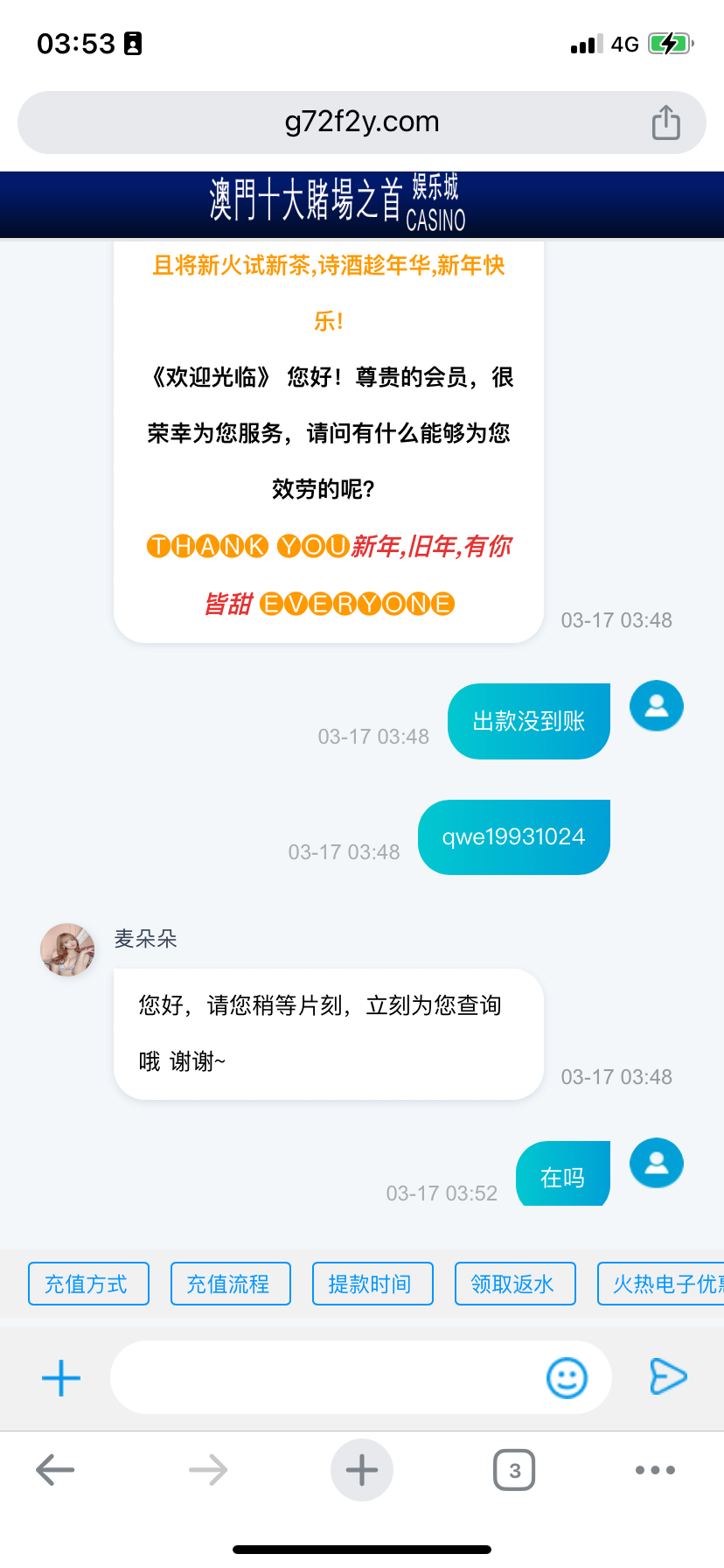Open the plus attachment menu in chat
Viewport: 724px width, 1568px height.
coord(61,1378)
